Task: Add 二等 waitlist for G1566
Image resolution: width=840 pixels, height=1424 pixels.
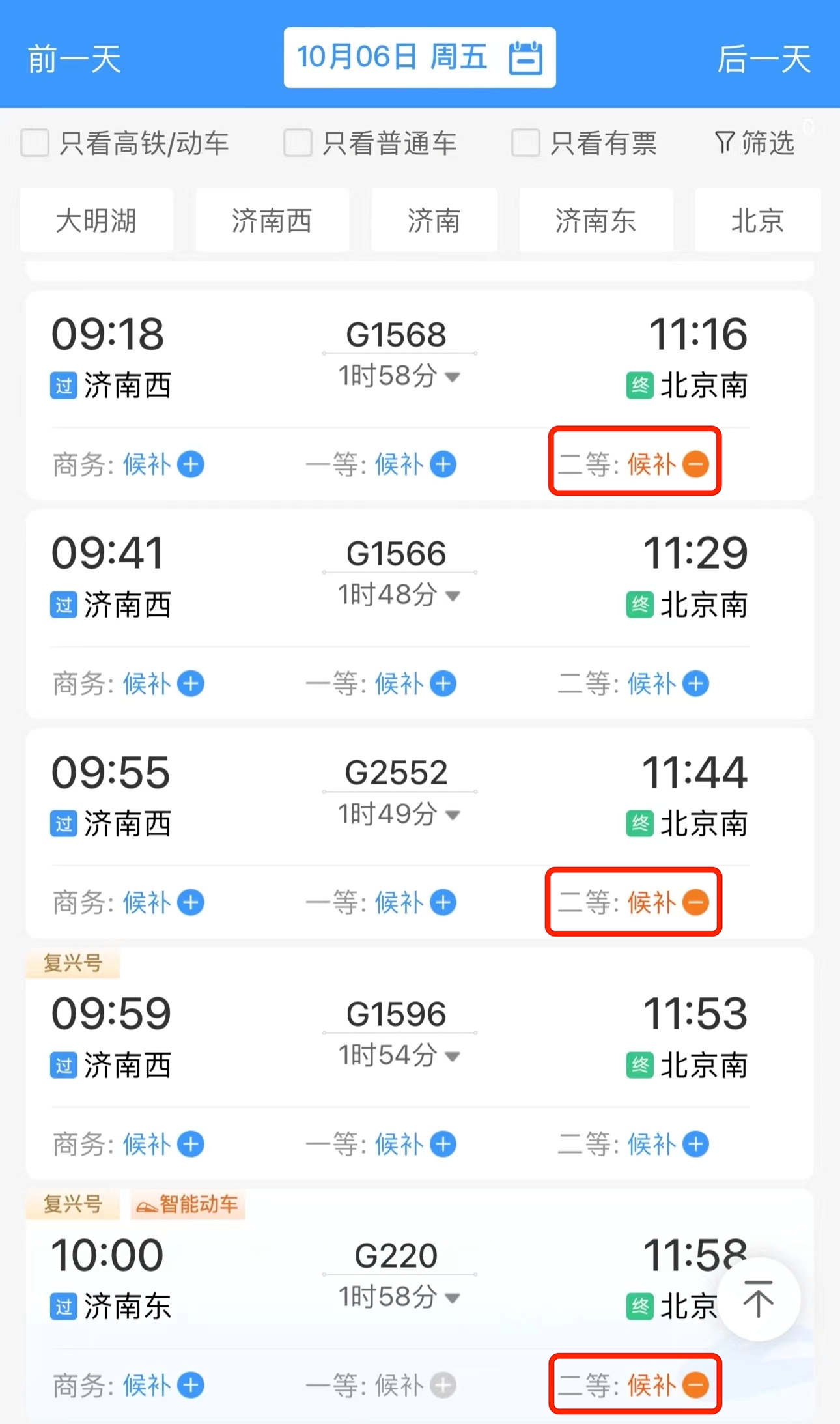Action: point(695,684)
